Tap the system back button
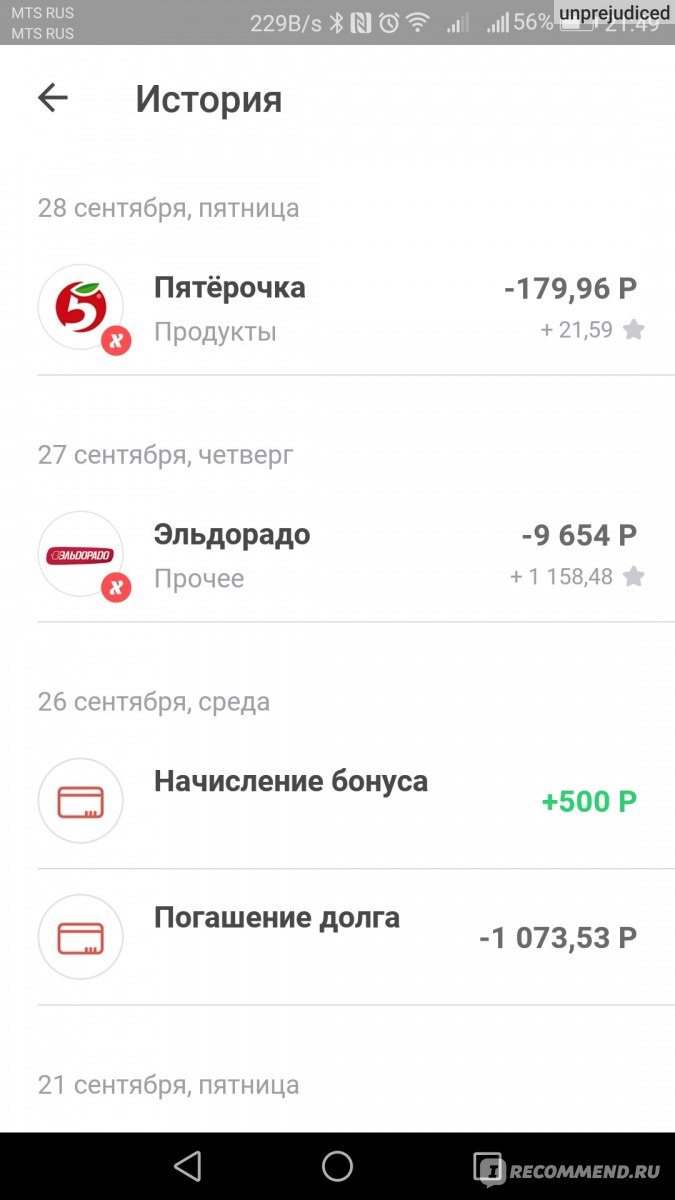 (187, 1166)
